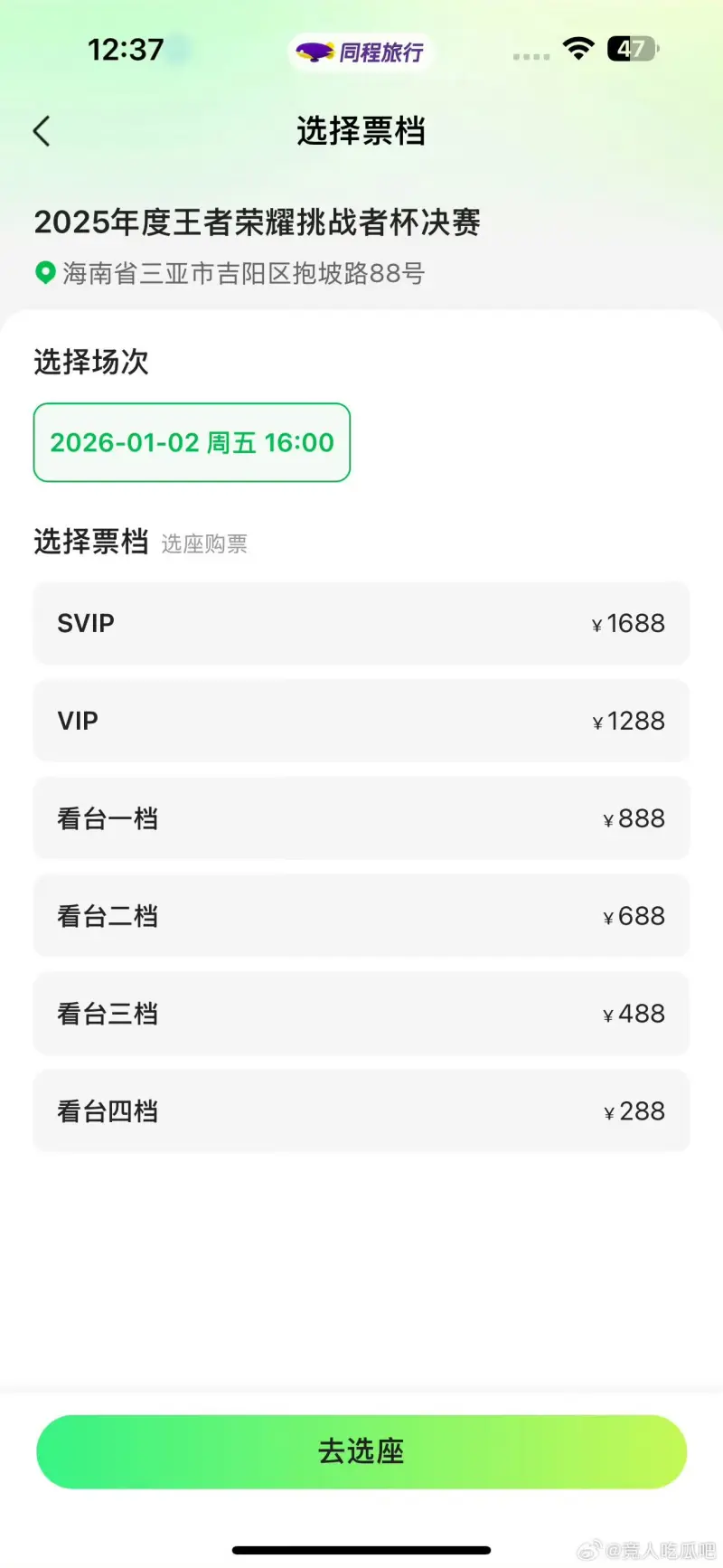
Task: Tap the 看台三档 ¥488 option
Action: (361, 1014)
